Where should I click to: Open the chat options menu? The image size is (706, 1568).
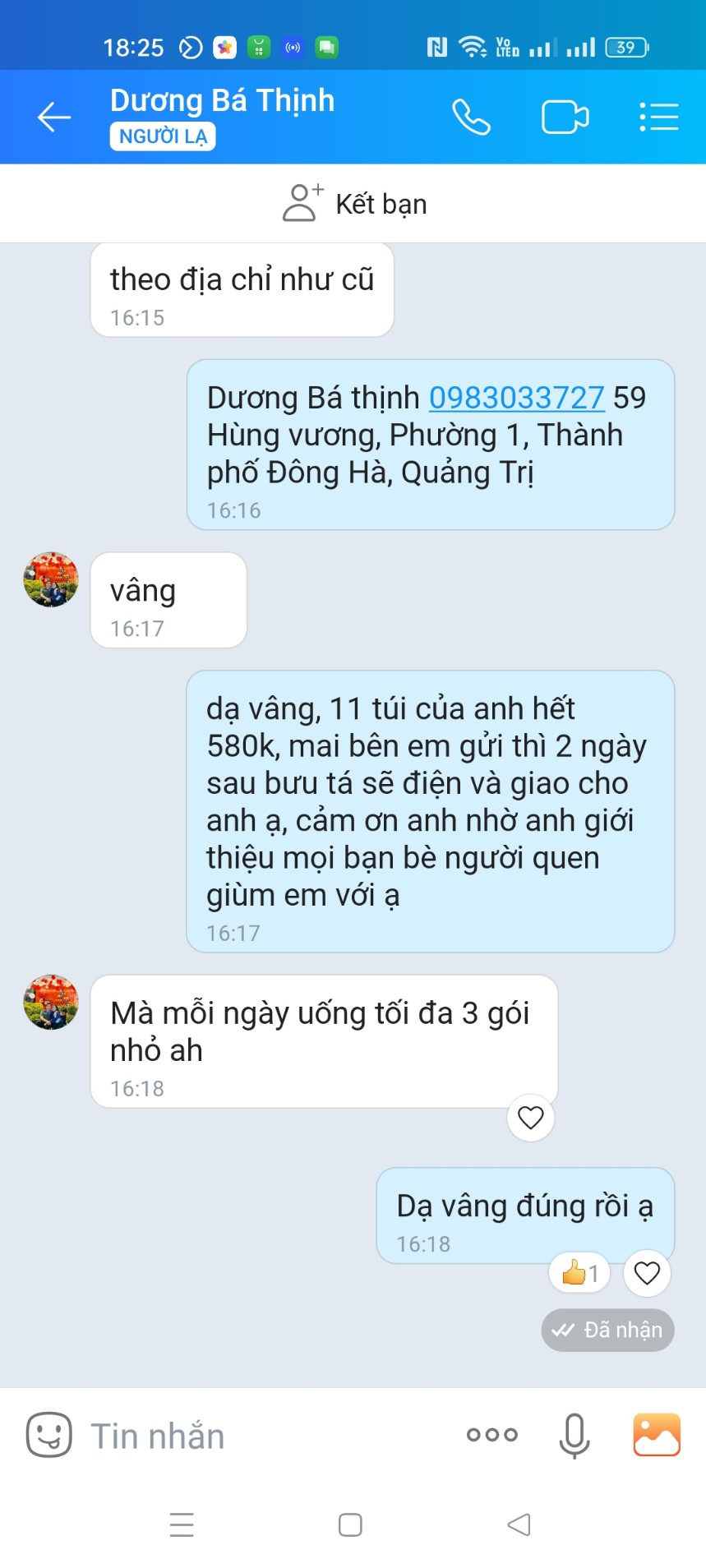pos(658,118)
